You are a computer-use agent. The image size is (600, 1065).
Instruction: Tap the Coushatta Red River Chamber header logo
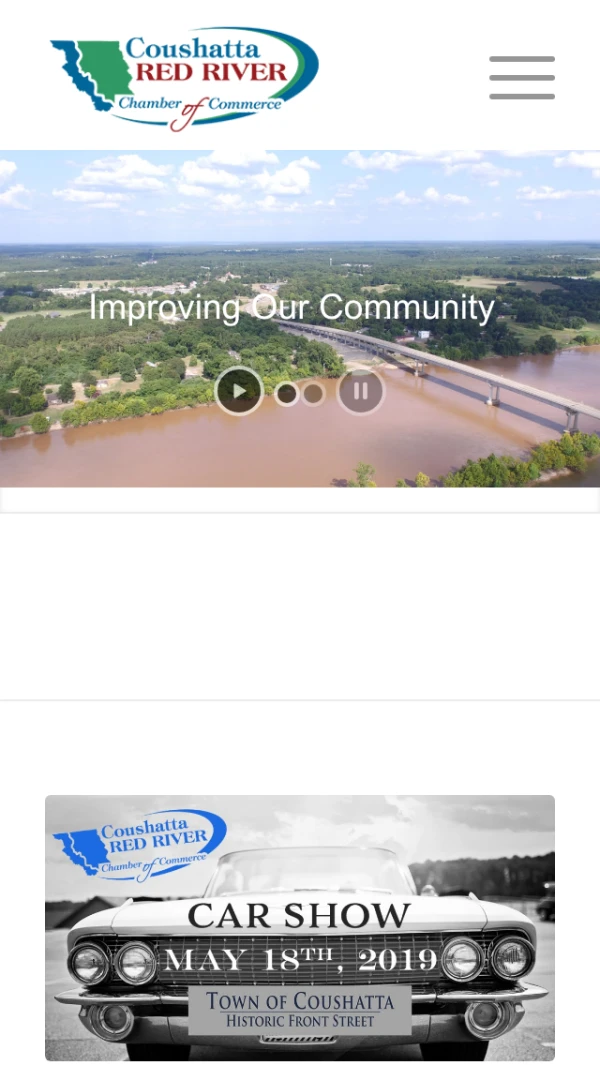coord(185,78)
